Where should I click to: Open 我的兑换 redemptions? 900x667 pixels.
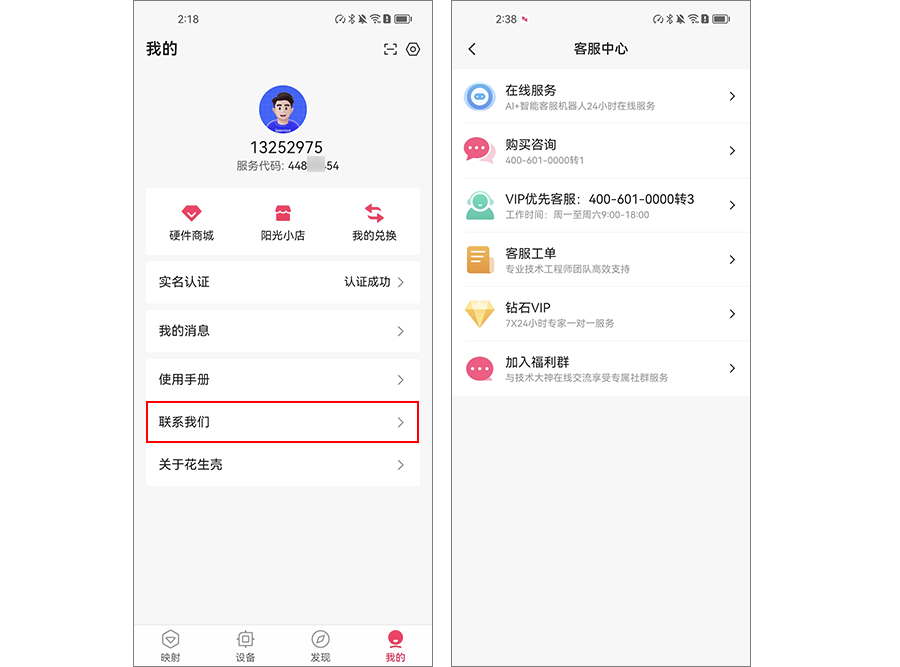pyautogui.click(x=374, y=222)
